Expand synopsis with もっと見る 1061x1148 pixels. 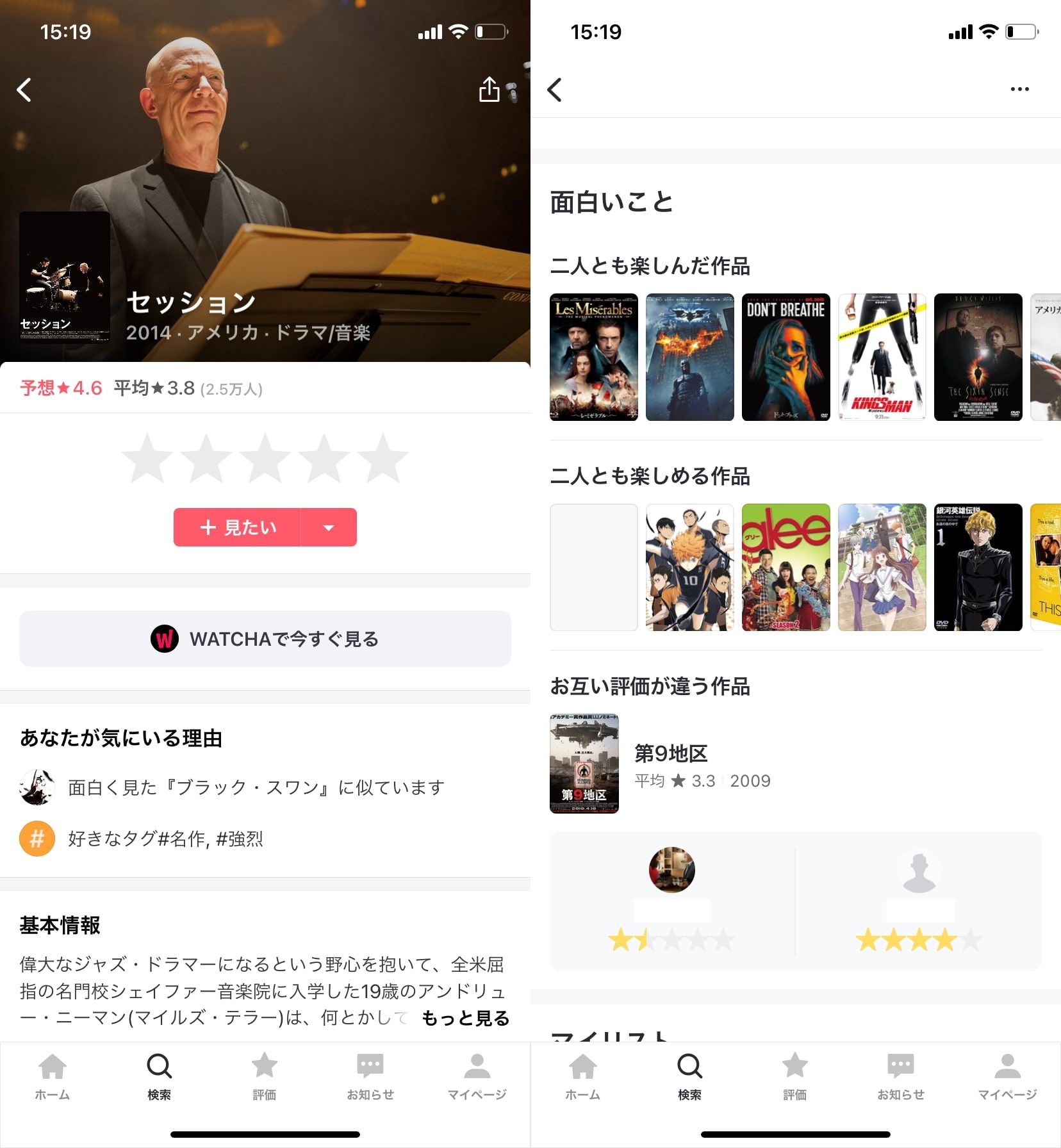click(x=465, y=1018)
